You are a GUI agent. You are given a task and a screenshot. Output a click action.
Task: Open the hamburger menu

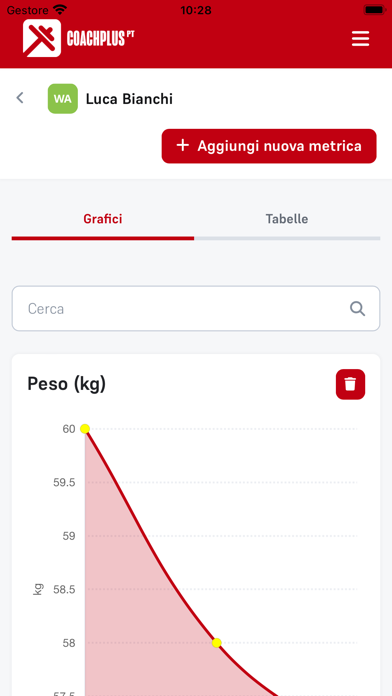point(360,39)
